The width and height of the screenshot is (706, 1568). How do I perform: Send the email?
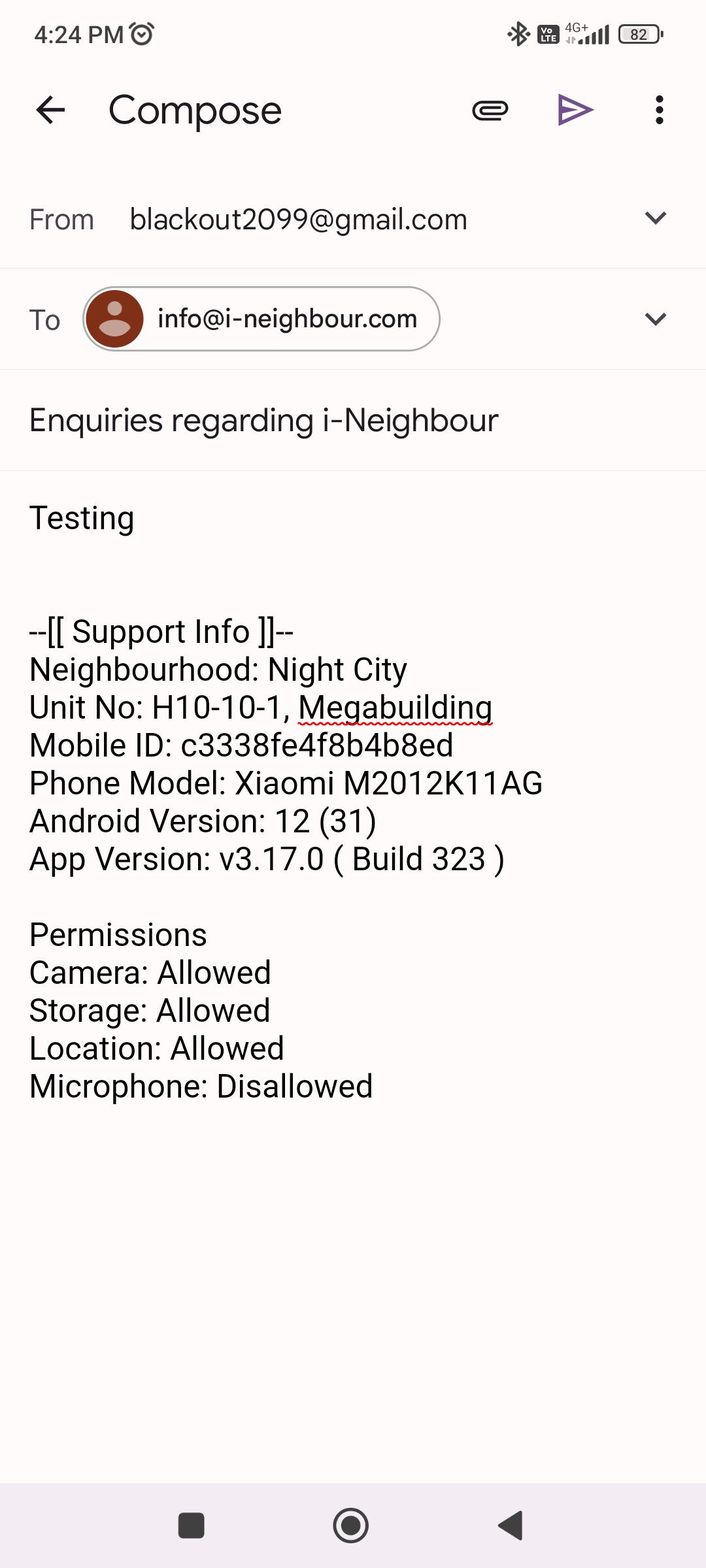[575, 110]
